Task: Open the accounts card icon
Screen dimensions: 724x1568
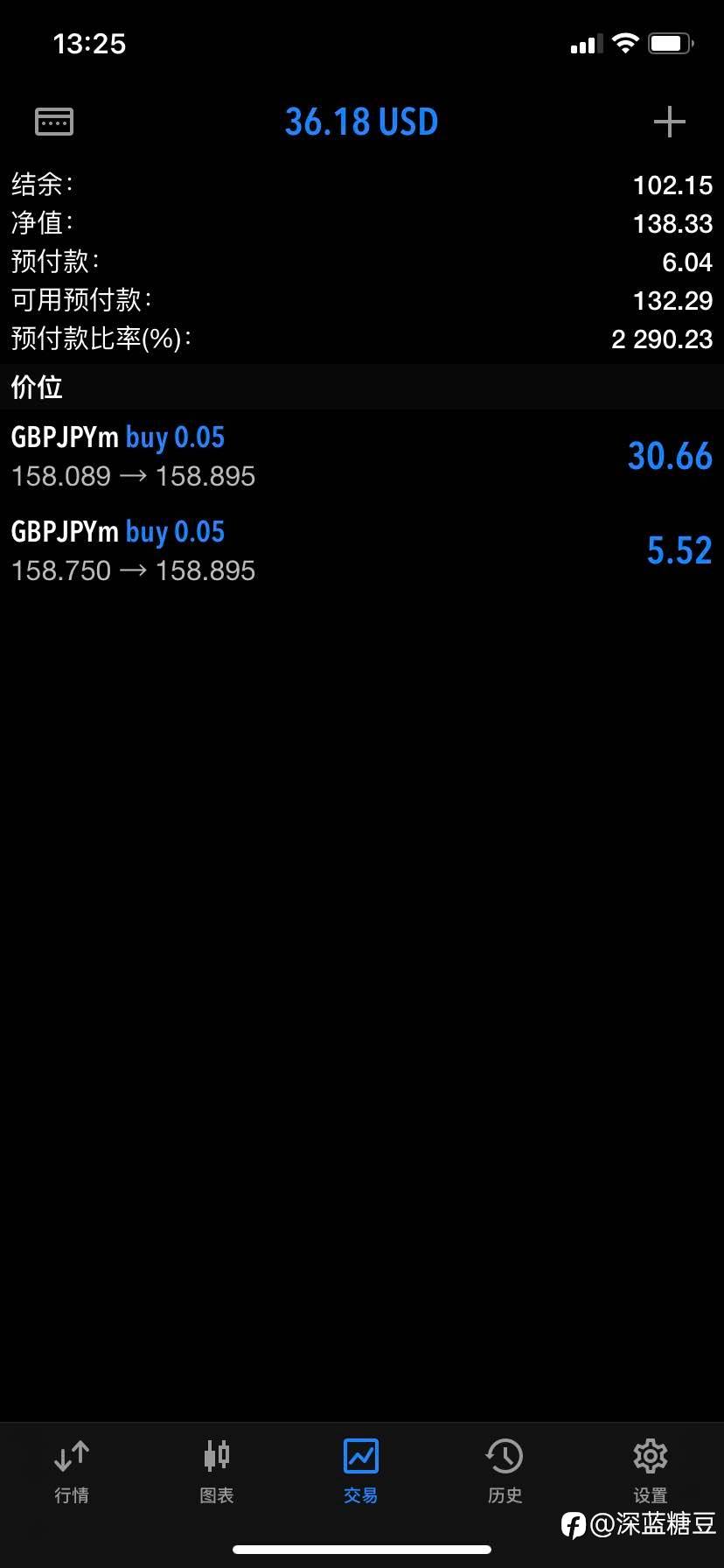Action: click(x=54, y=122)
